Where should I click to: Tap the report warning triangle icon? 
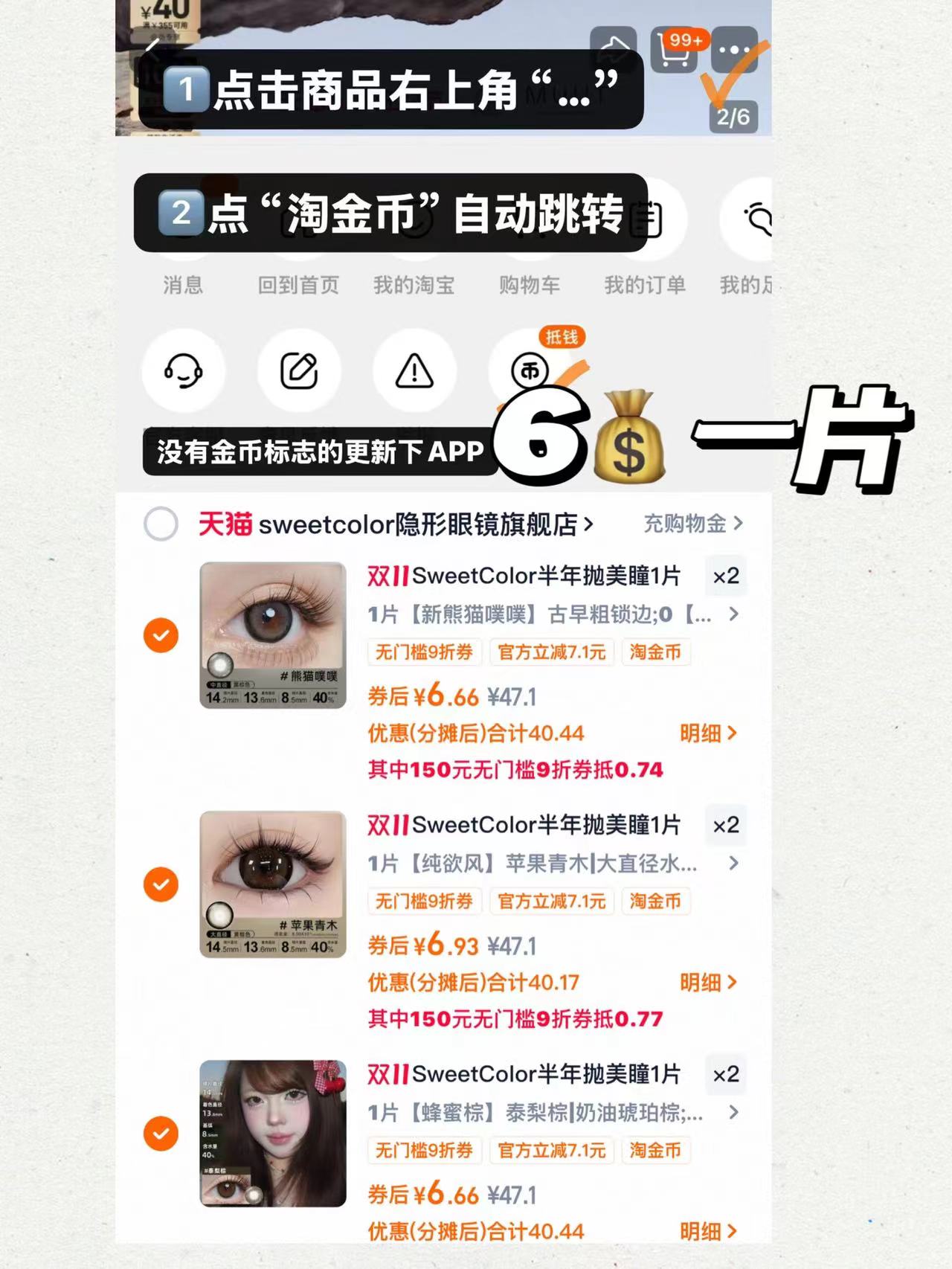coord(414,371)
